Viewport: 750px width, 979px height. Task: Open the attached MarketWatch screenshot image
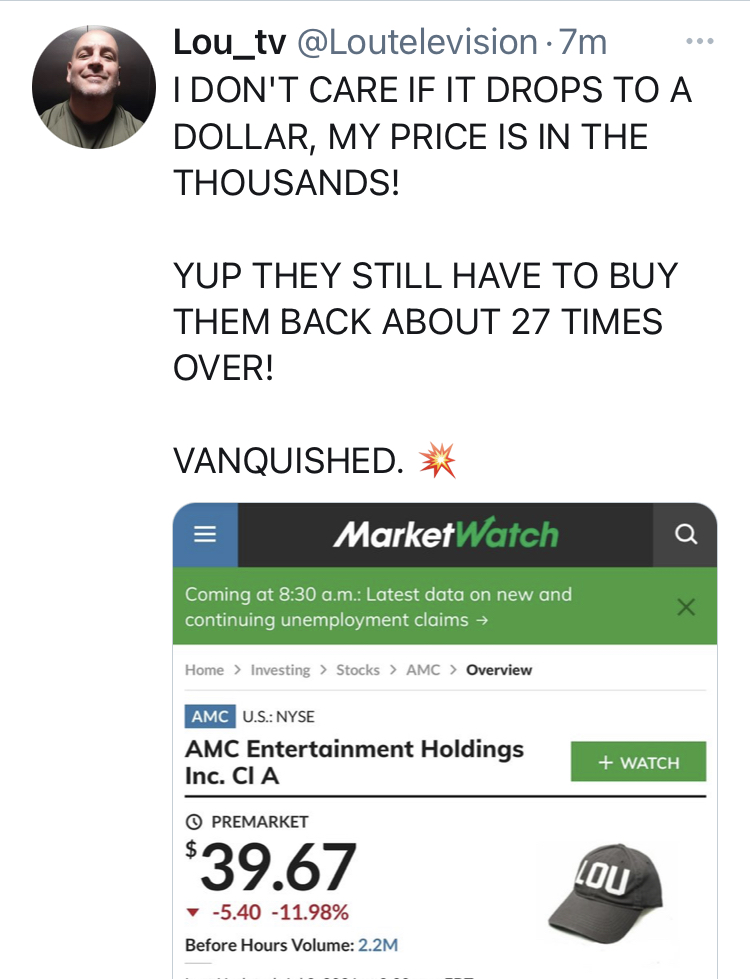(445, 740)
